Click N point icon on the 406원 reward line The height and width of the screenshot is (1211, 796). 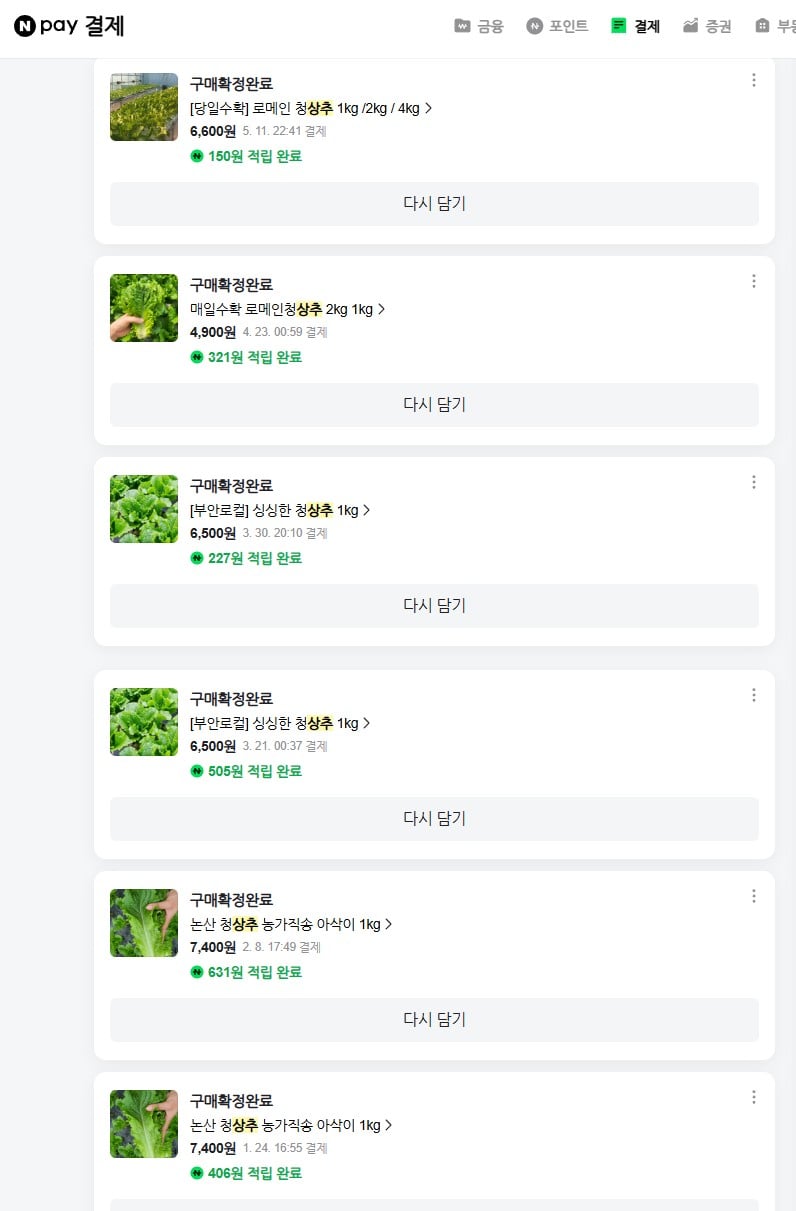pyautogui.click(x=197, y=1173)
